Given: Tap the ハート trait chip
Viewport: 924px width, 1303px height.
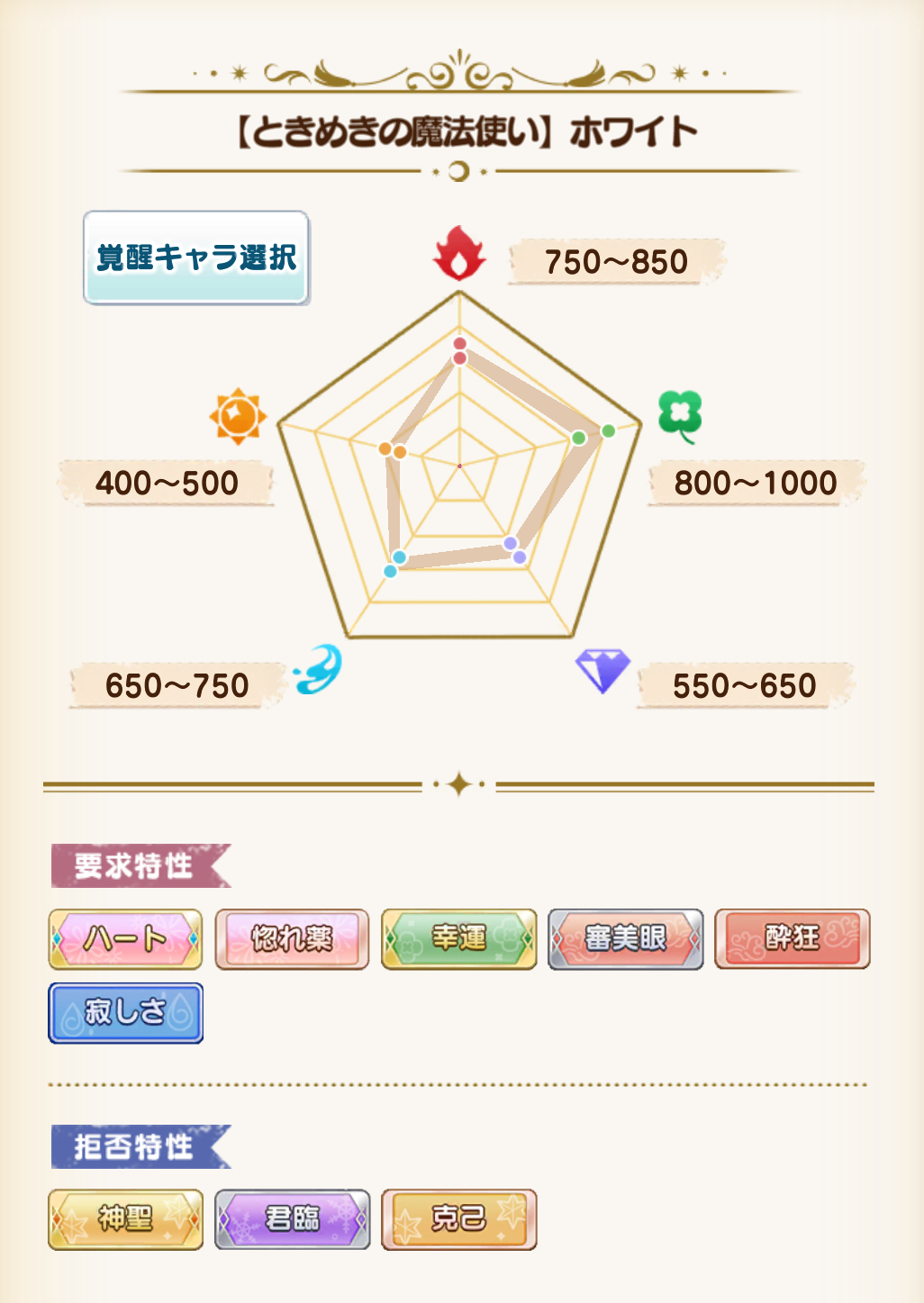Looking at the screenshot, I should coord(125,939).
